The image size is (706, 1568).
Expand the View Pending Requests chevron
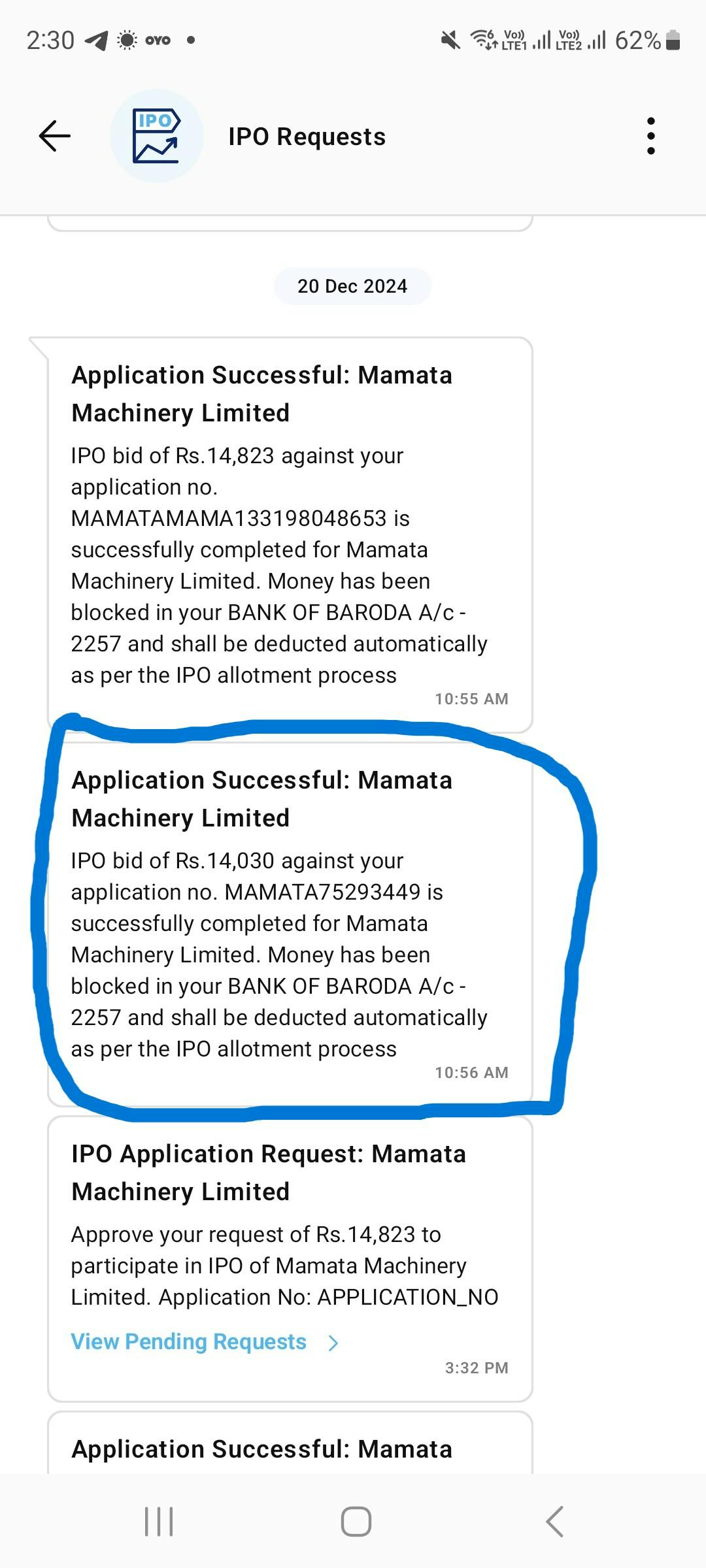coord(334,1341)
